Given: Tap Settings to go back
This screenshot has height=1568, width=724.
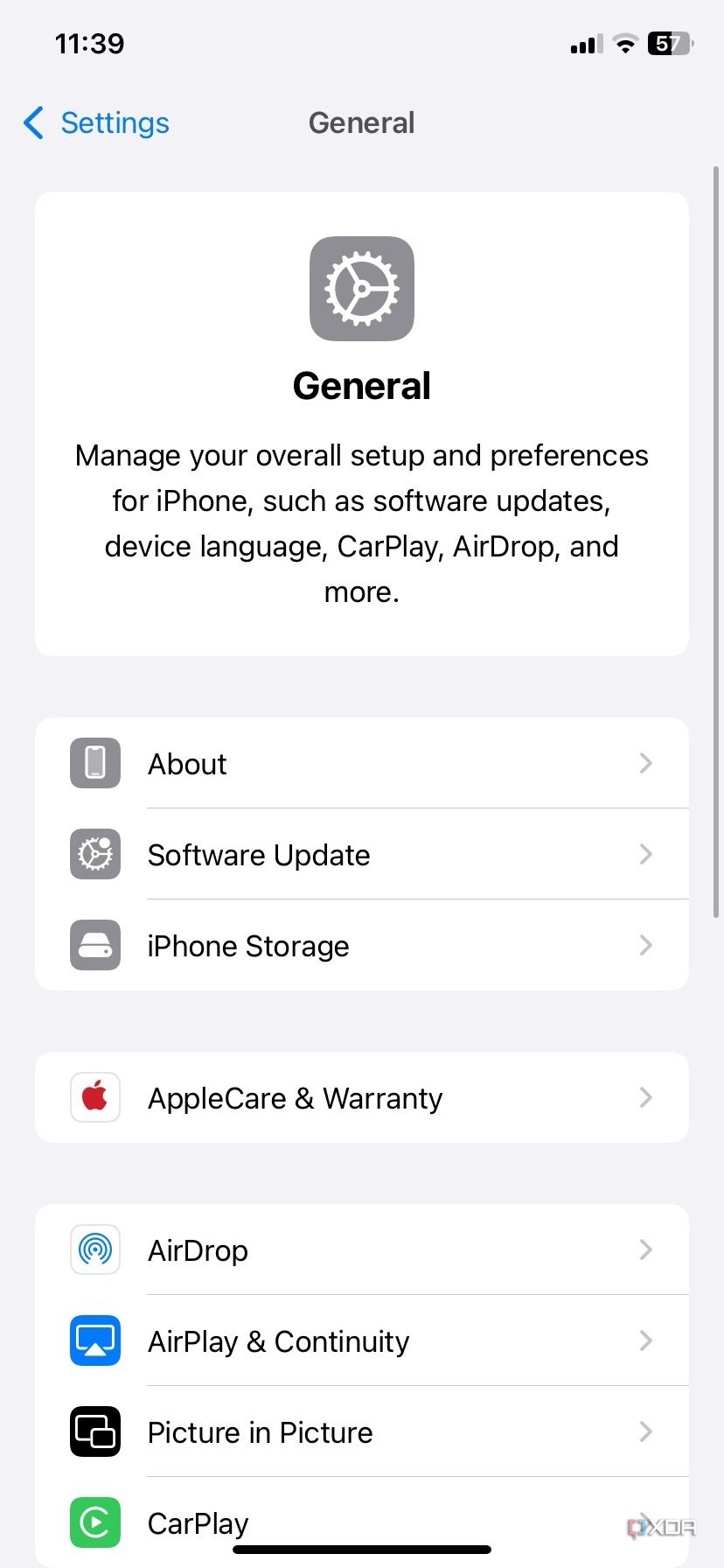Looking at the screenshot, I should pyautogui.click(x=94, y=122).
